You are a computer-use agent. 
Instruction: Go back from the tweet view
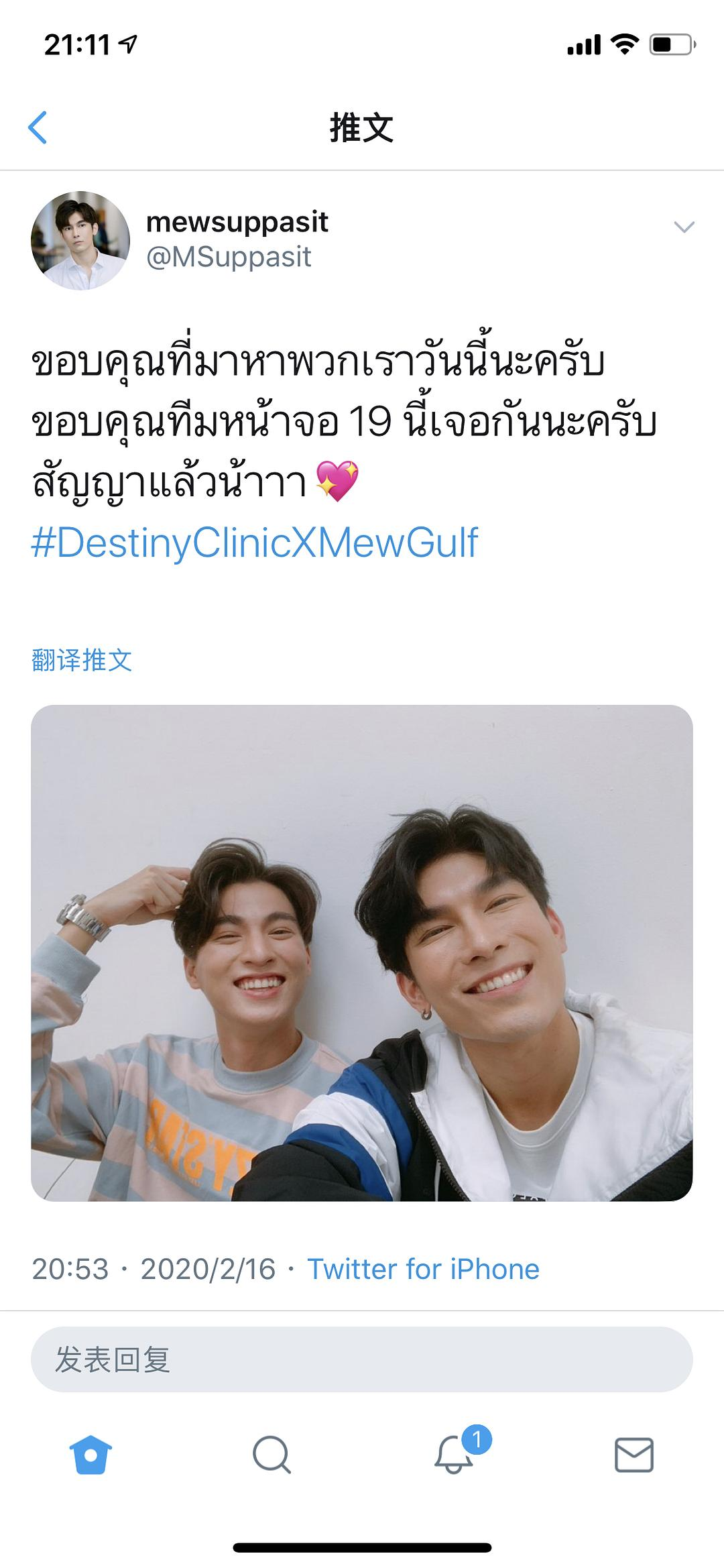click(x=38, y=127)
